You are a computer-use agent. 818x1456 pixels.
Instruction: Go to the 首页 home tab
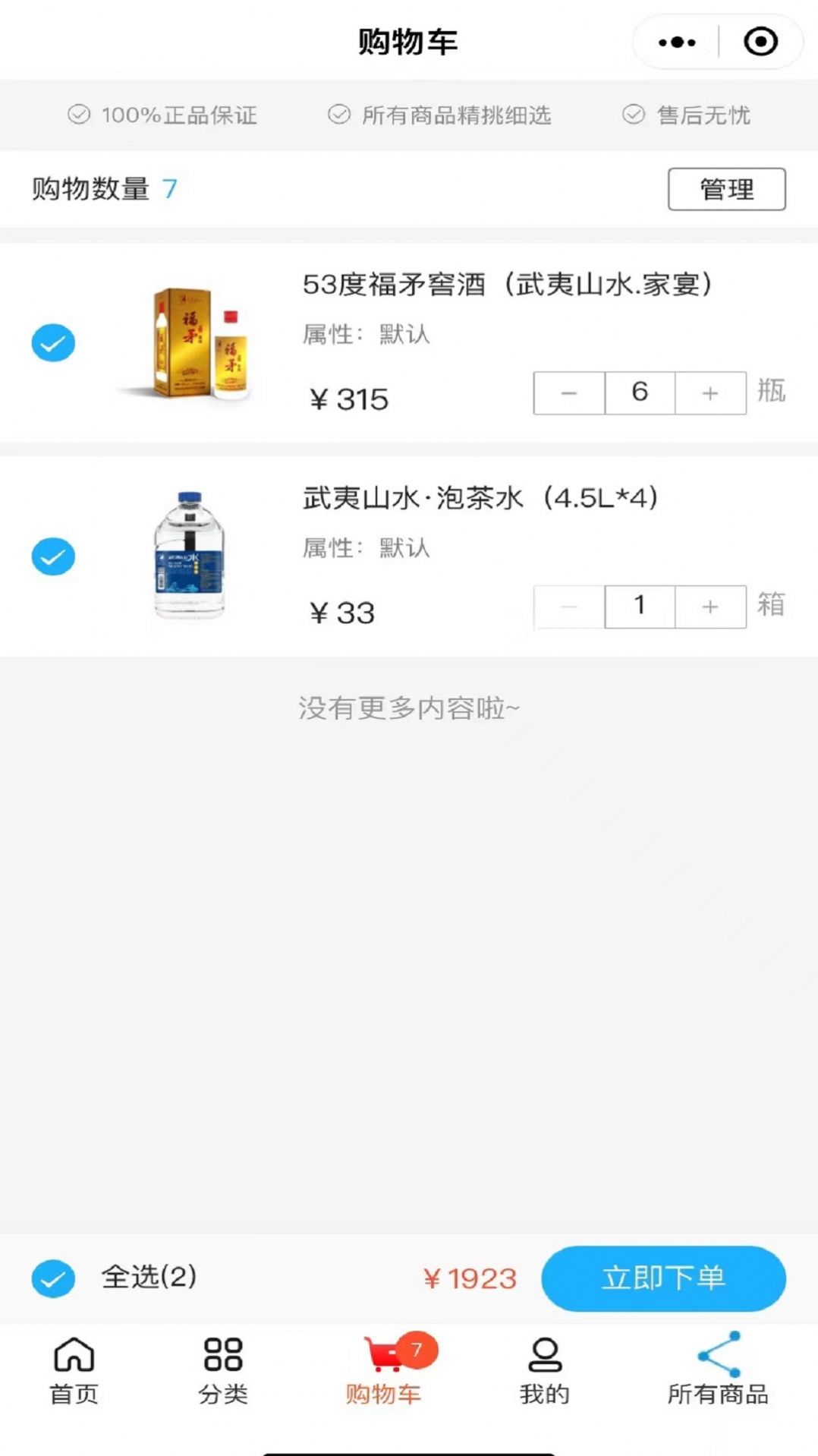pyautogui.click(x=74, y=1371)
